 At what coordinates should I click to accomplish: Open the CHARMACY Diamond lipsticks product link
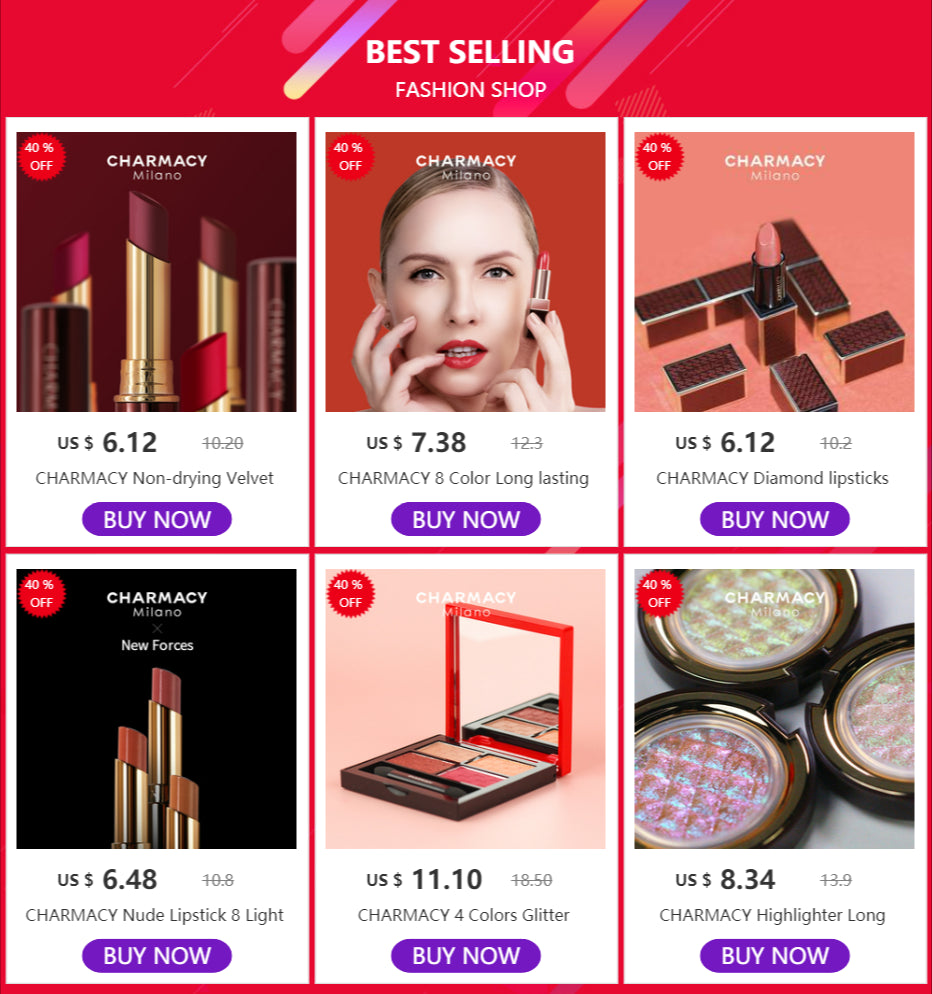773,478
